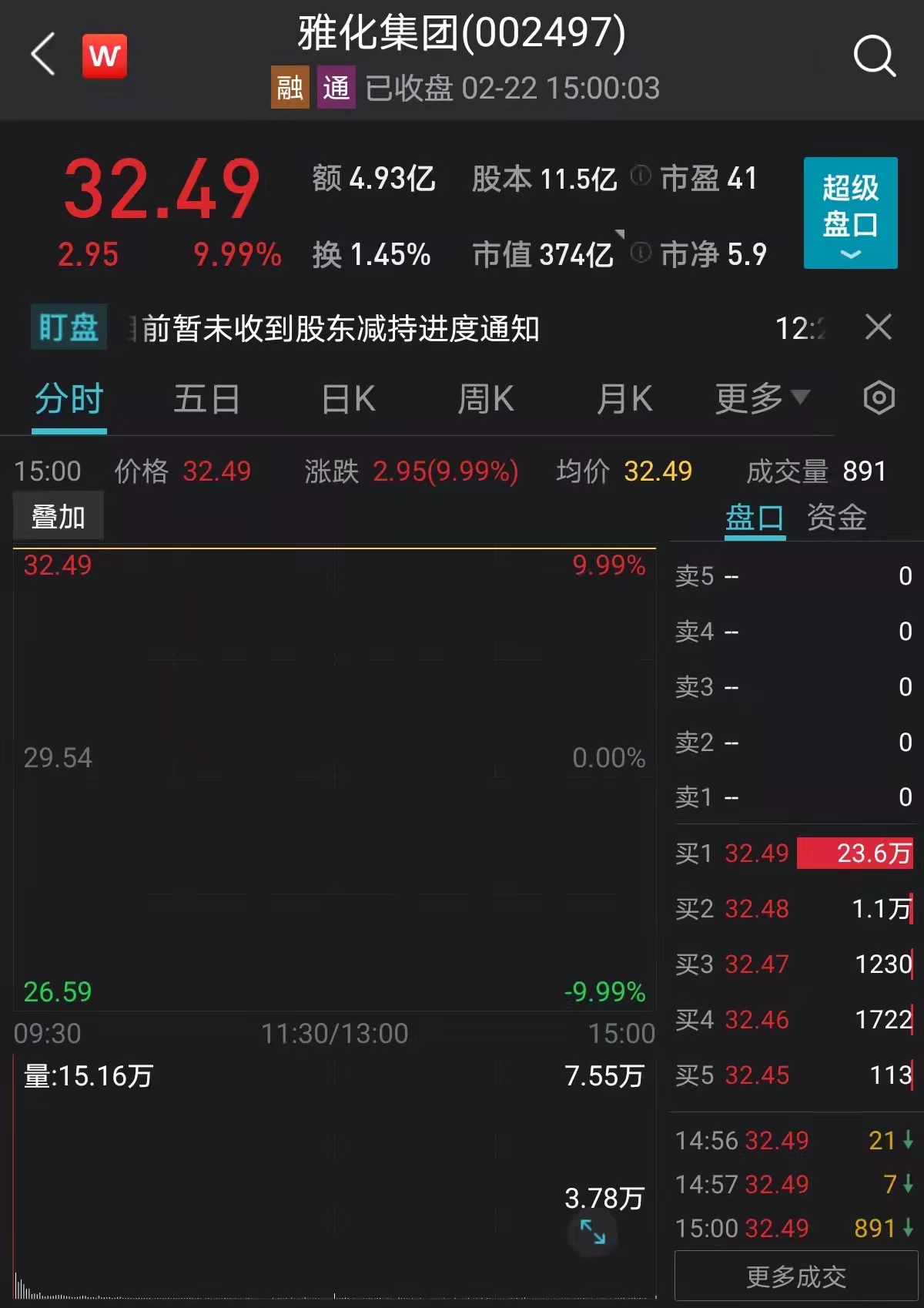The image size is (924, 1308).
Task: Tap the 盯盘 badge icon
Action: coord(68,327)
